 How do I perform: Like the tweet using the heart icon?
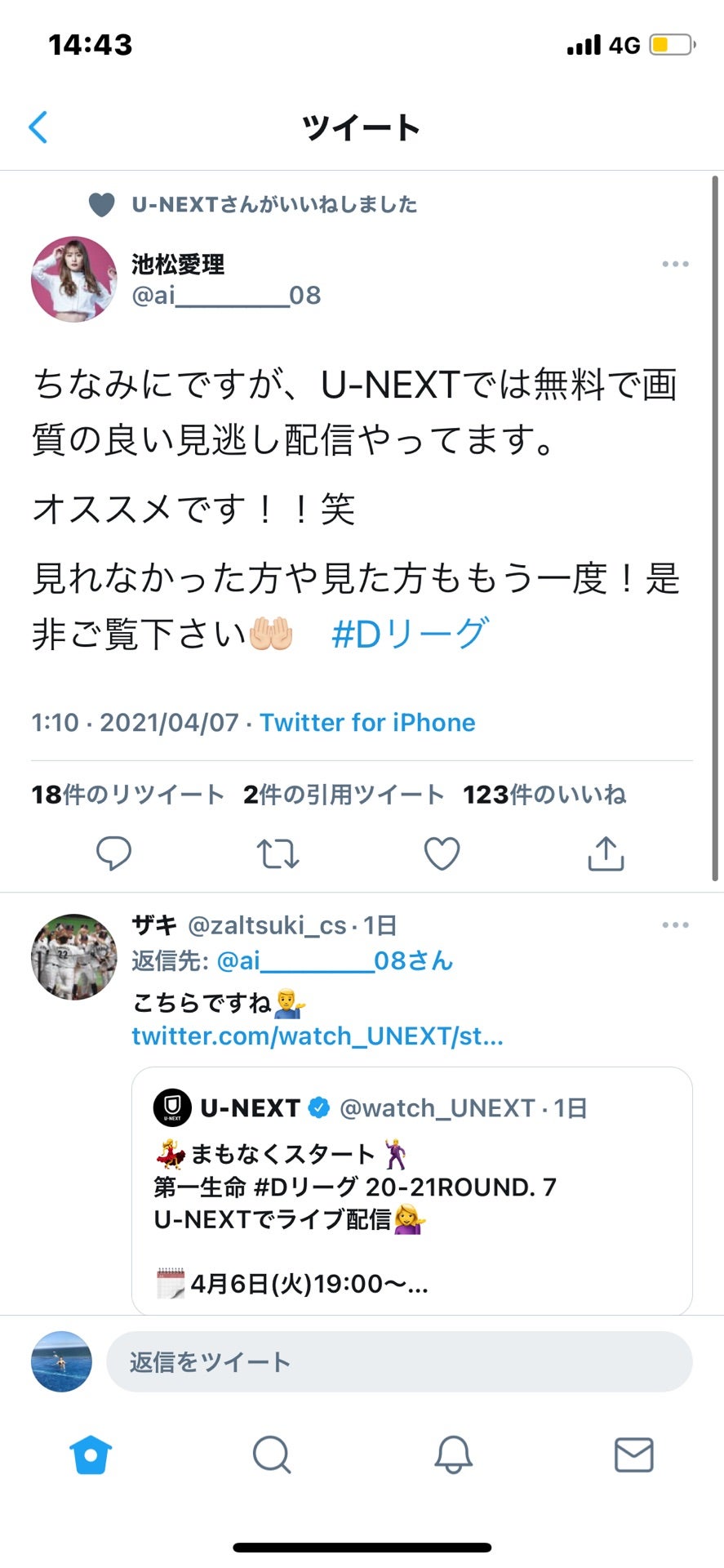click(x=442, y=853)
